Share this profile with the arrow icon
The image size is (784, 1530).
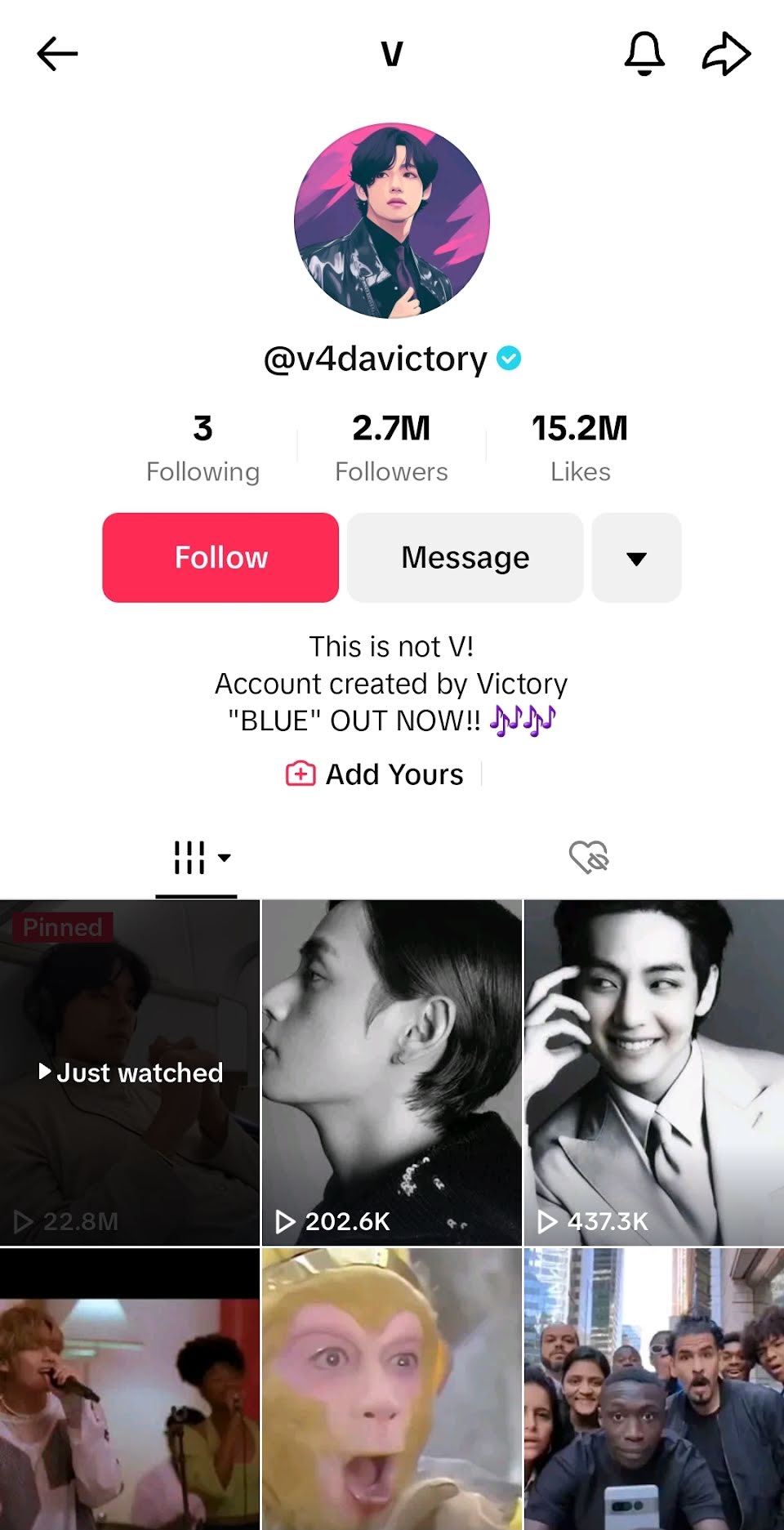pos(726,54)
